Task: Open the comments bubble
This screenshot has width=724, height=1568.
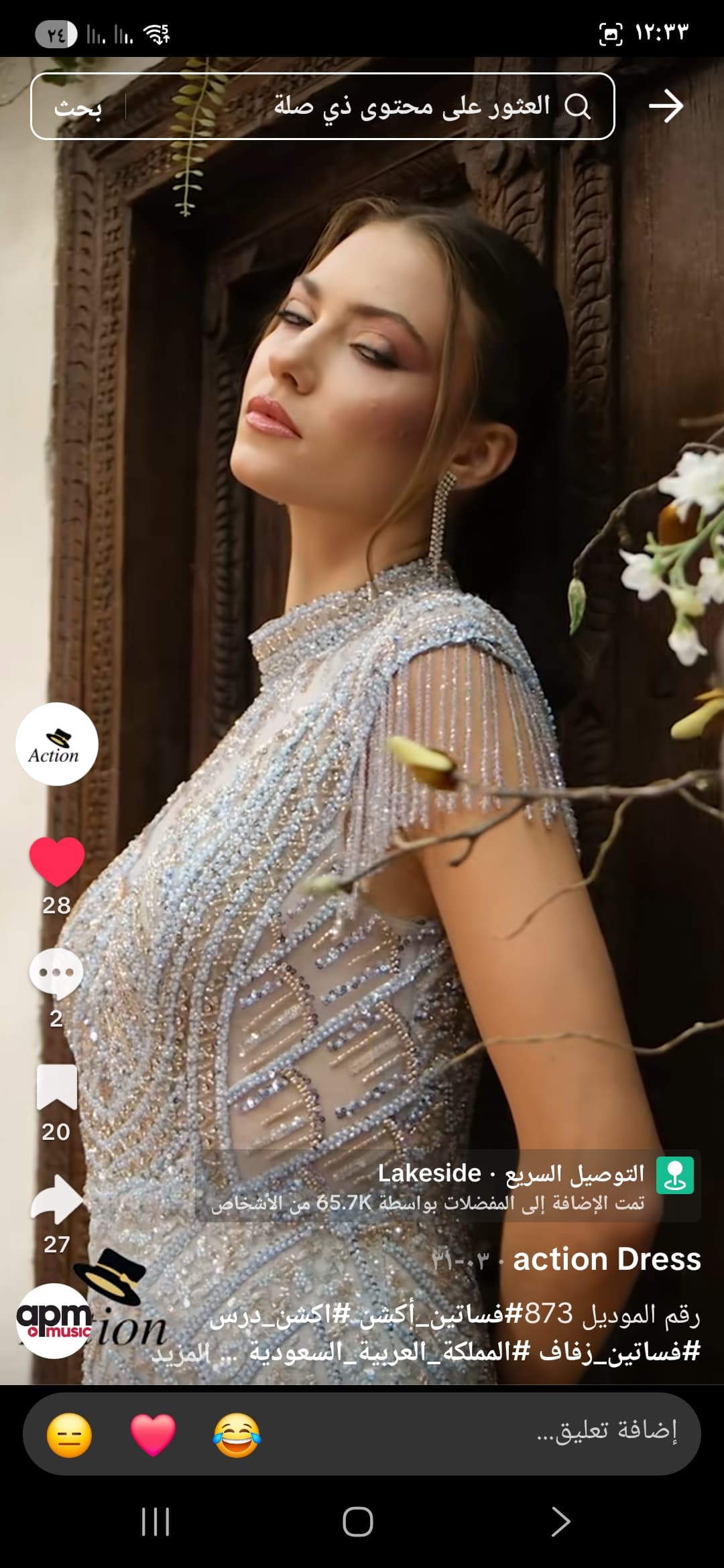Action: point(57,974)
